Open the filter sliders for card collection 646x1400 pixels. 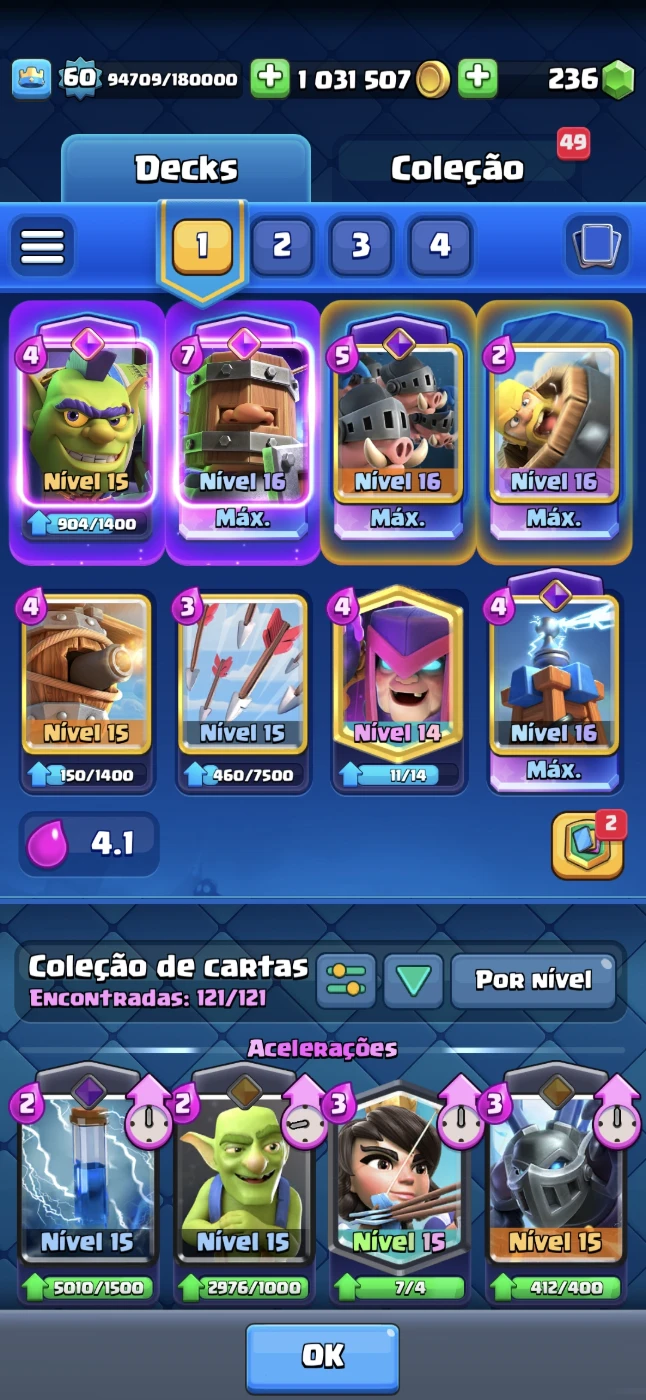(346, 980)
